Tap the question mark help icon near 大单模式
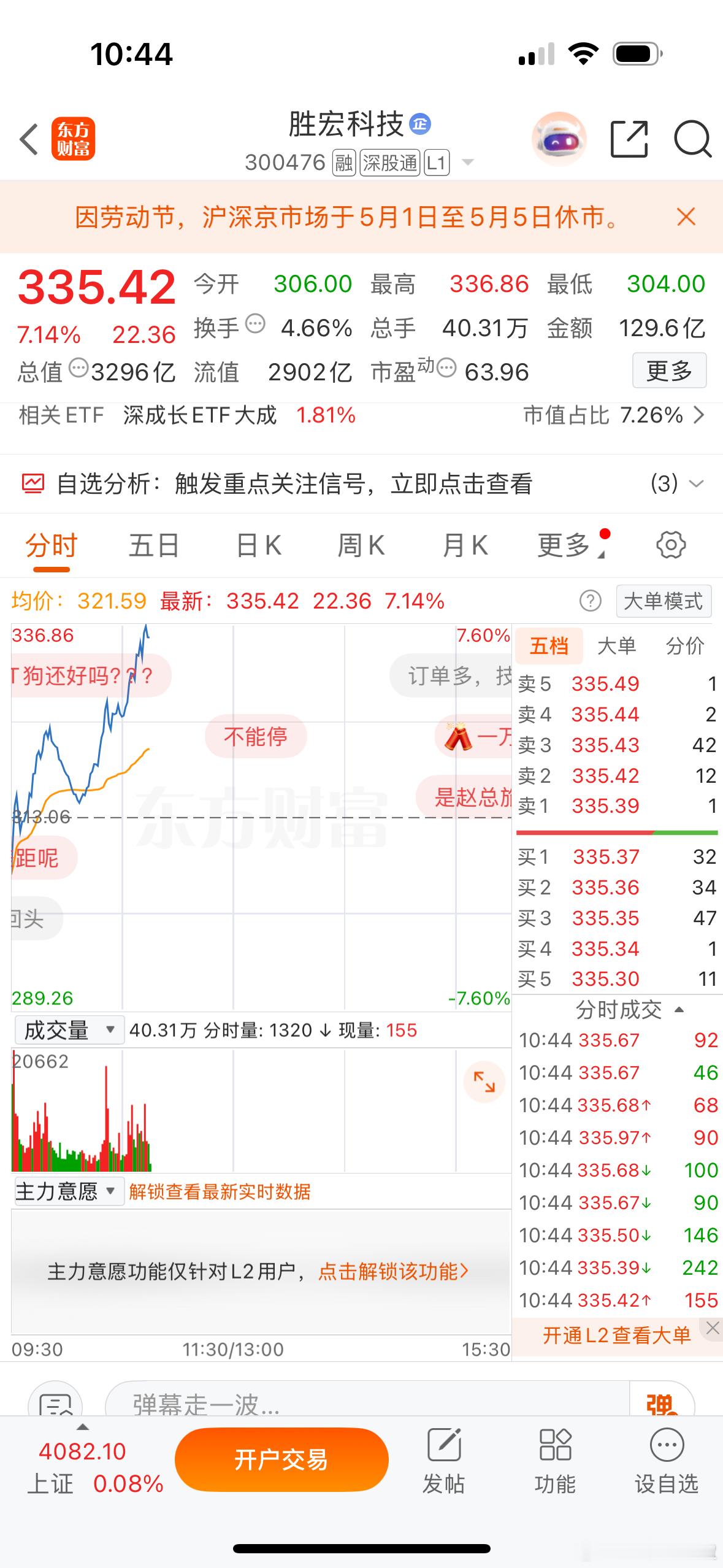This screenshot has width=723, height=1568. (x=591, y=601)
